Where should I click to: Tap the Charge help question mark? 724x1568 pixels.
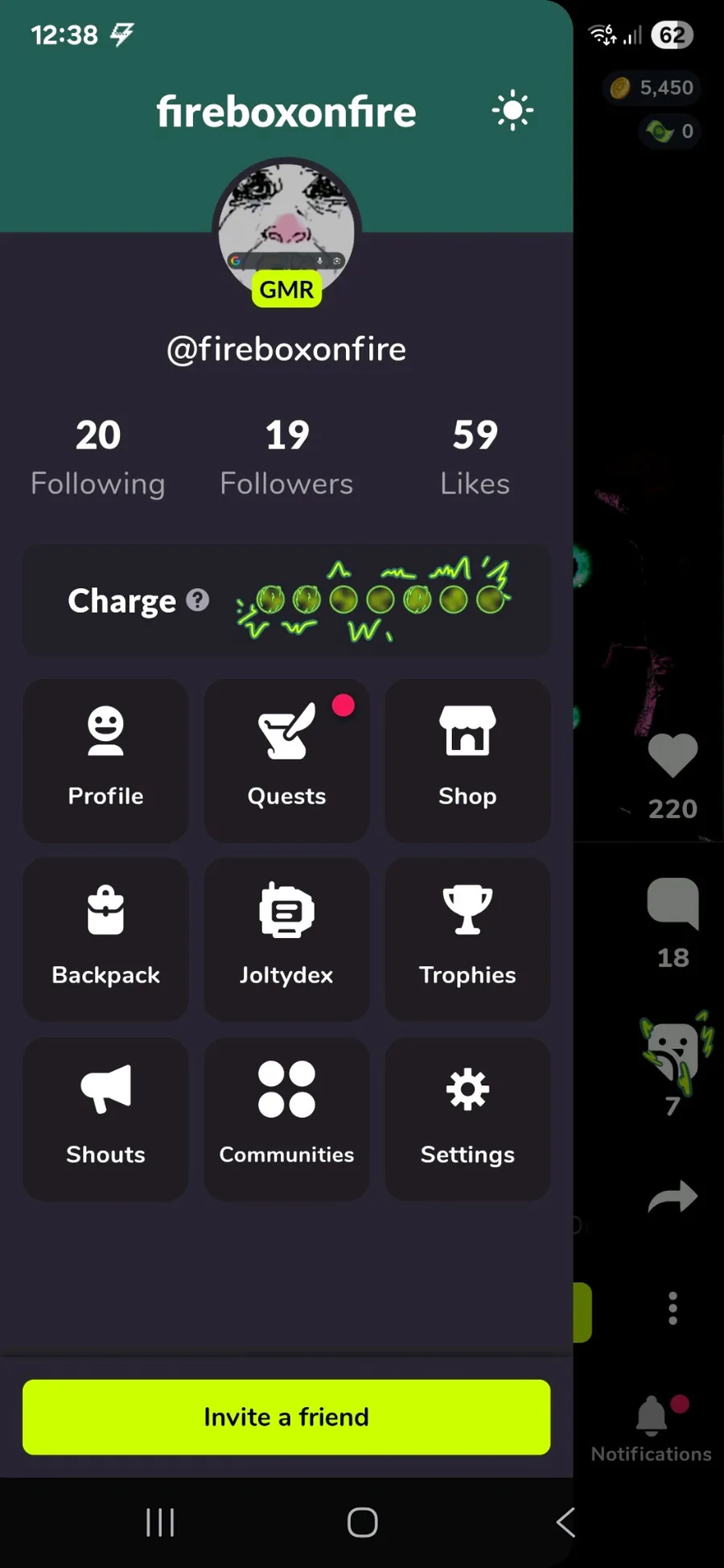coord(197,600)
